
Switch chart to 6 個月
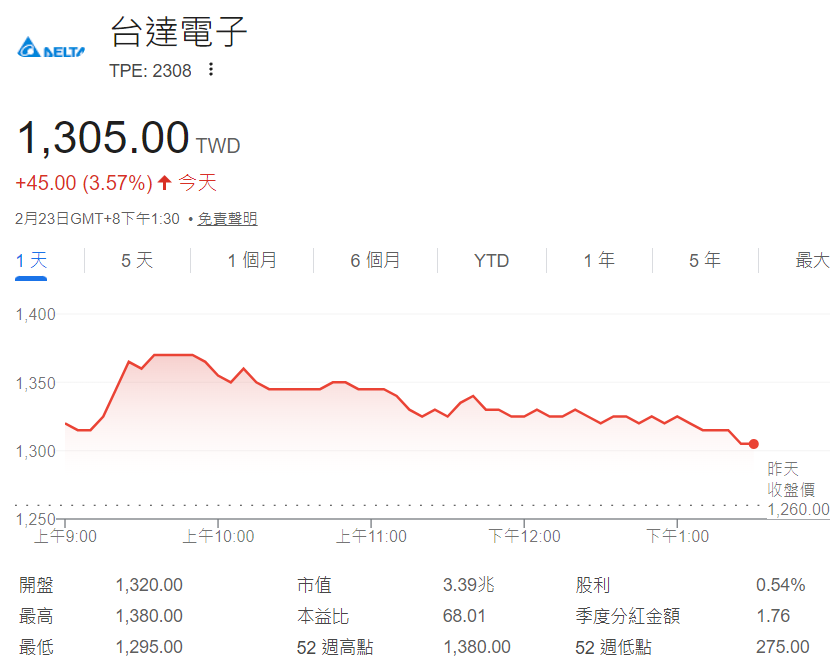click(375, 261)
